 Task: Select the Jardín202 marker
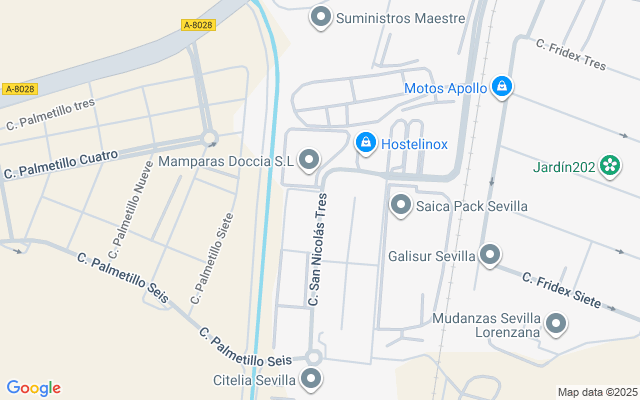610,167
